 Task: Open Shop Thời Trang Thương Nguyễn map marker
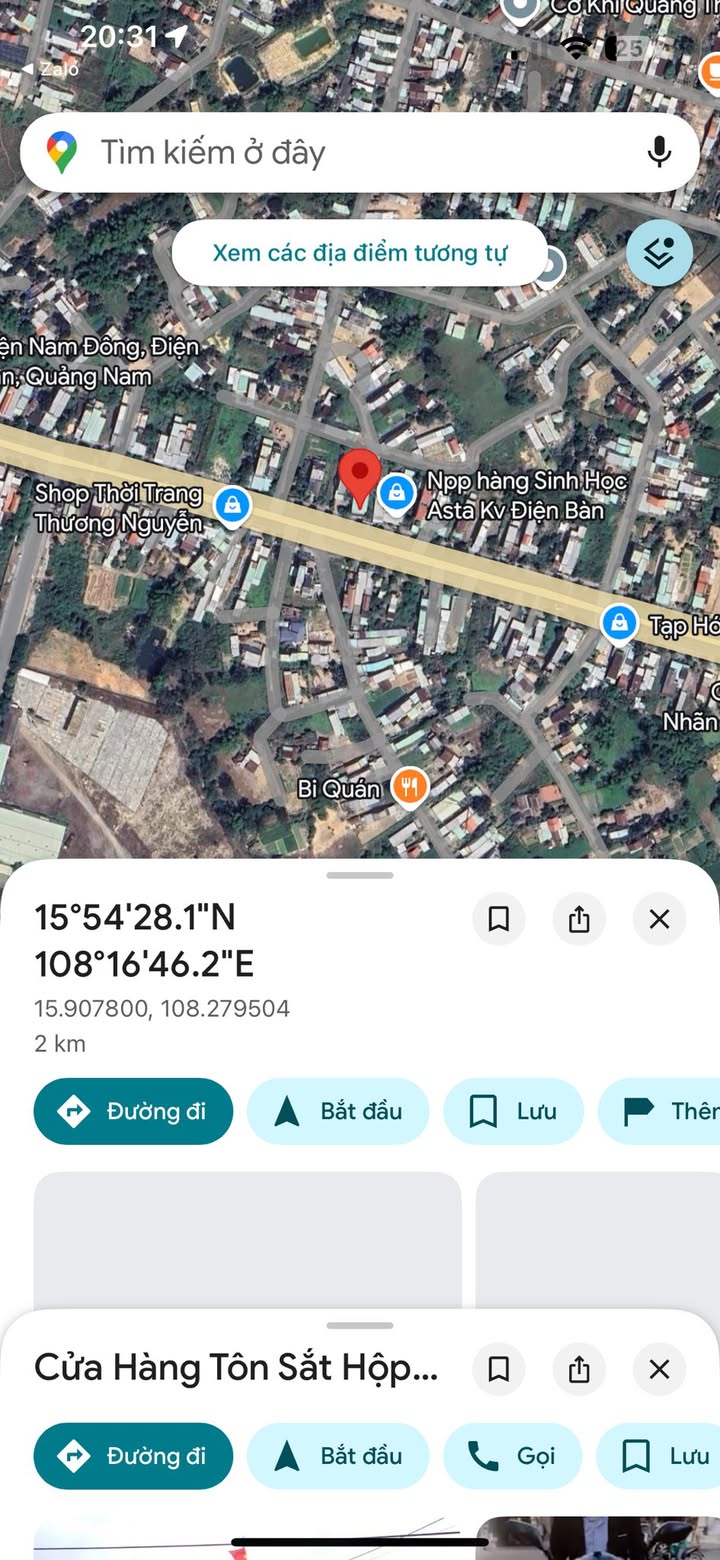[233, 505]
